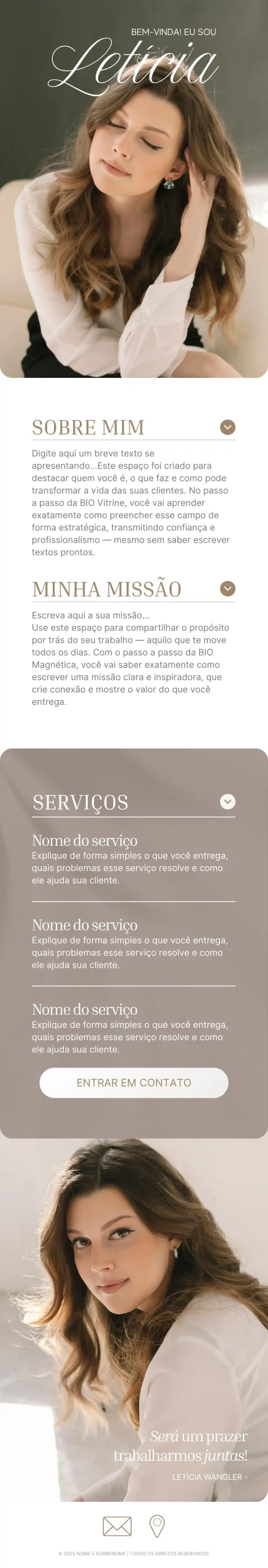268x1568 pixels.
Task: Open the location pin icon
Action: pyautogui.click(x=157, y=1526)
